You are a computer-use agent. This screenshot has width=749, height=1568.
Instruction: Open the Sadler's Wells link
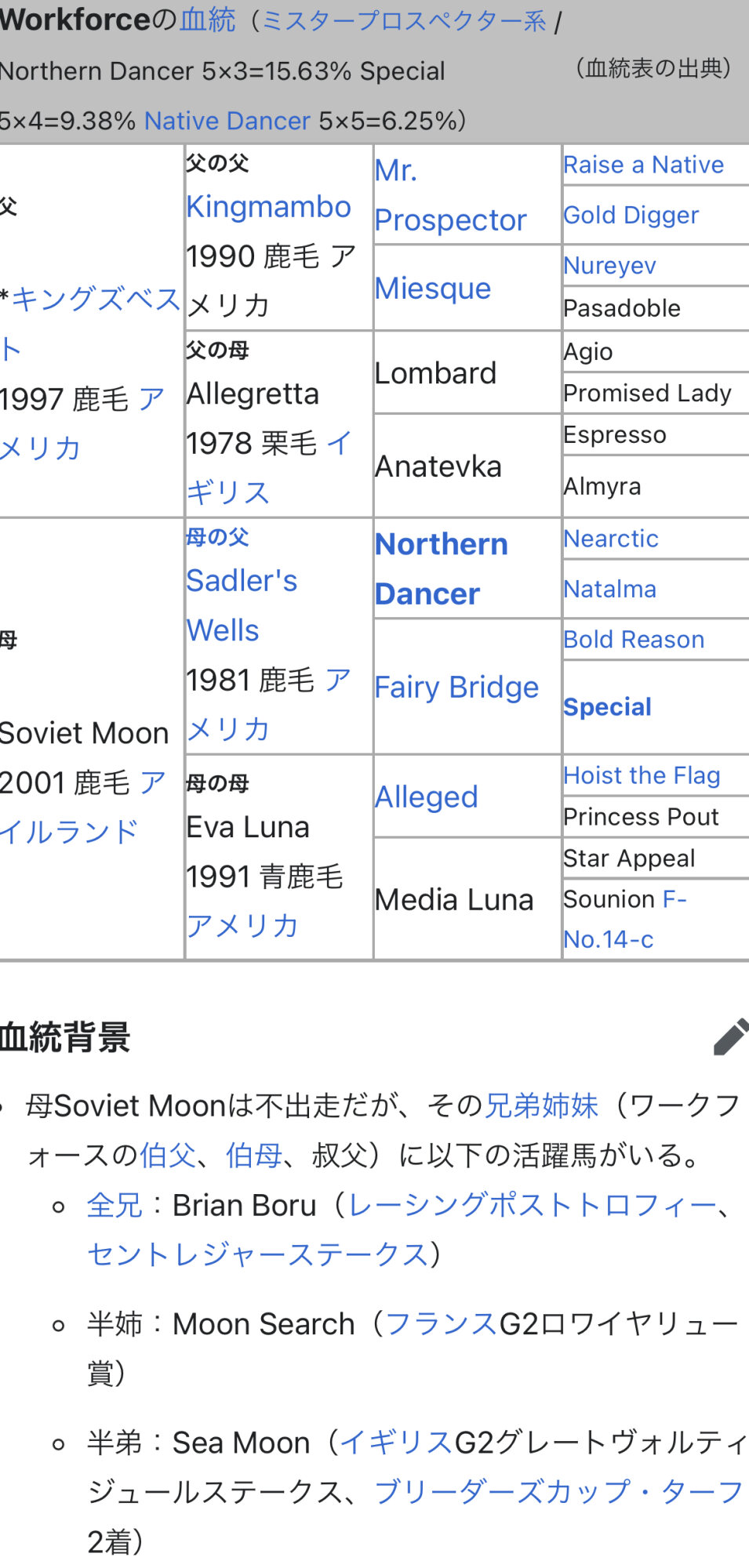click(x=242, y=605)
